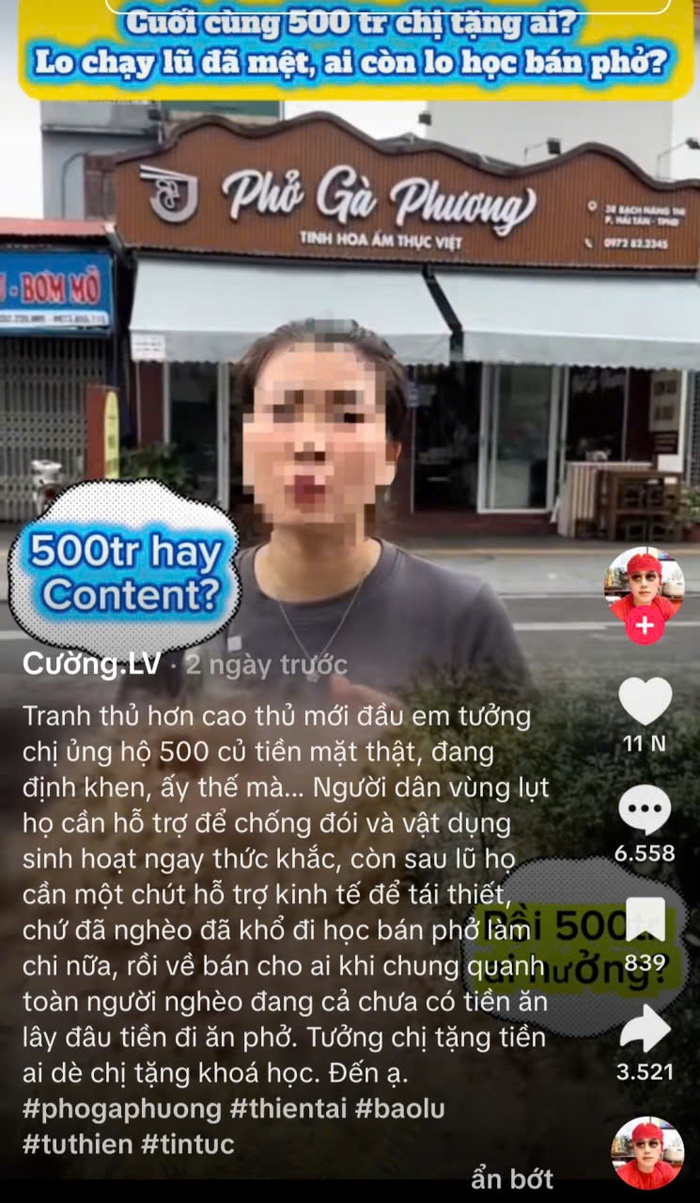Viewport: 700px width, 1203px height.
Task: Share this video
Action: (644, 1029)
